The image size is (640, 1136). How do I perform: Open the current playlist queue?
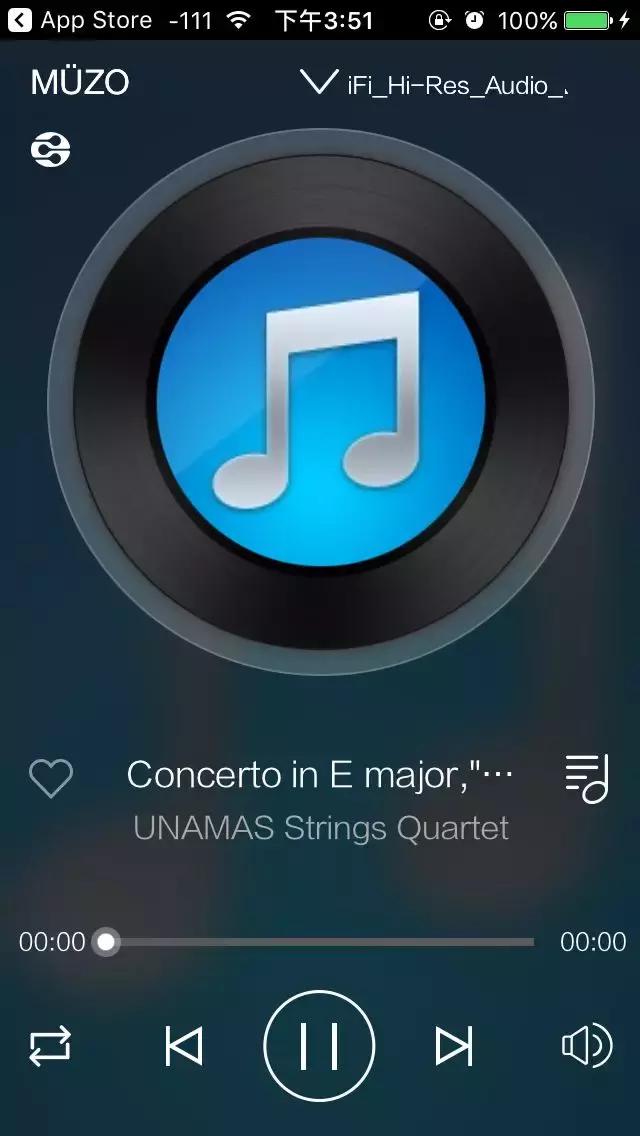coord(586,779)
